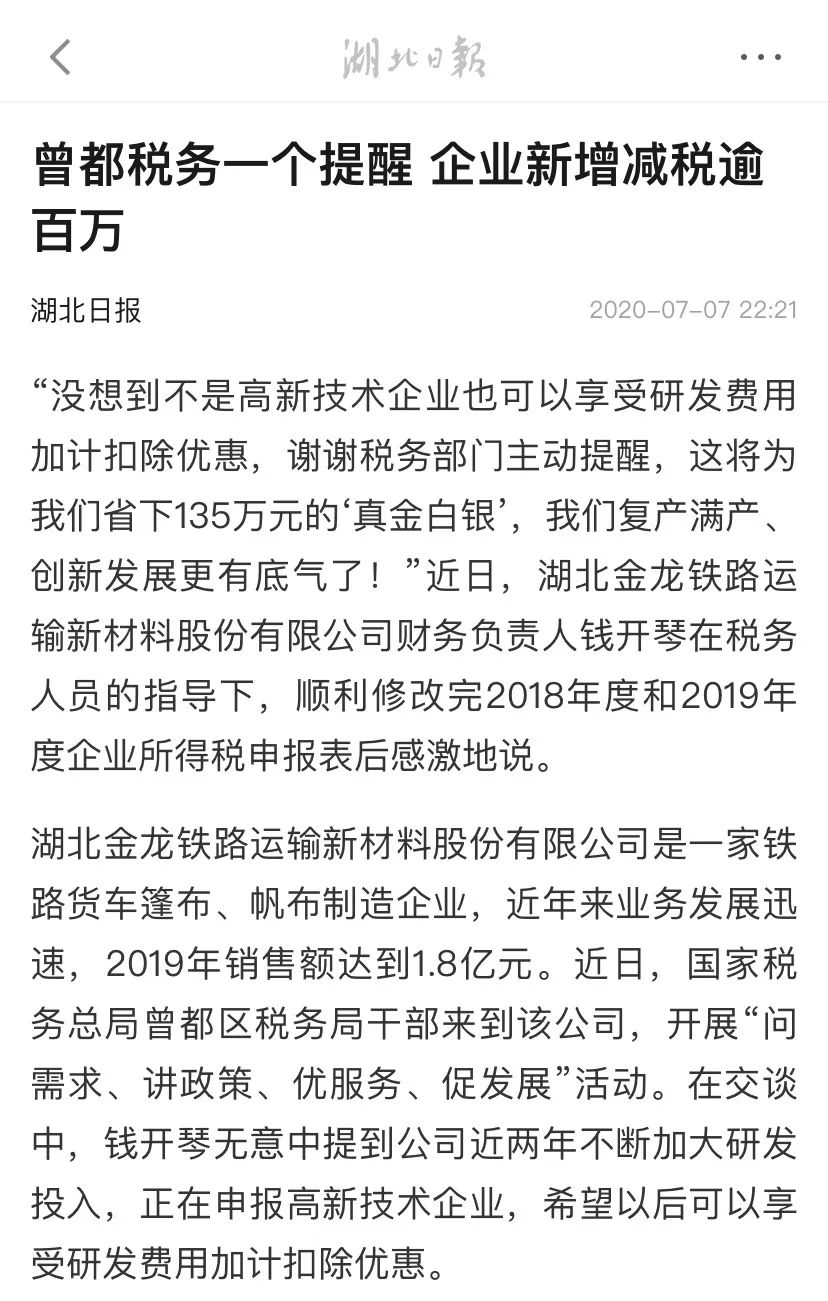Go back using the top-left arrow
Image resolution: width=828 pixels, height=1301 pixels.
[x=61, y=56]
